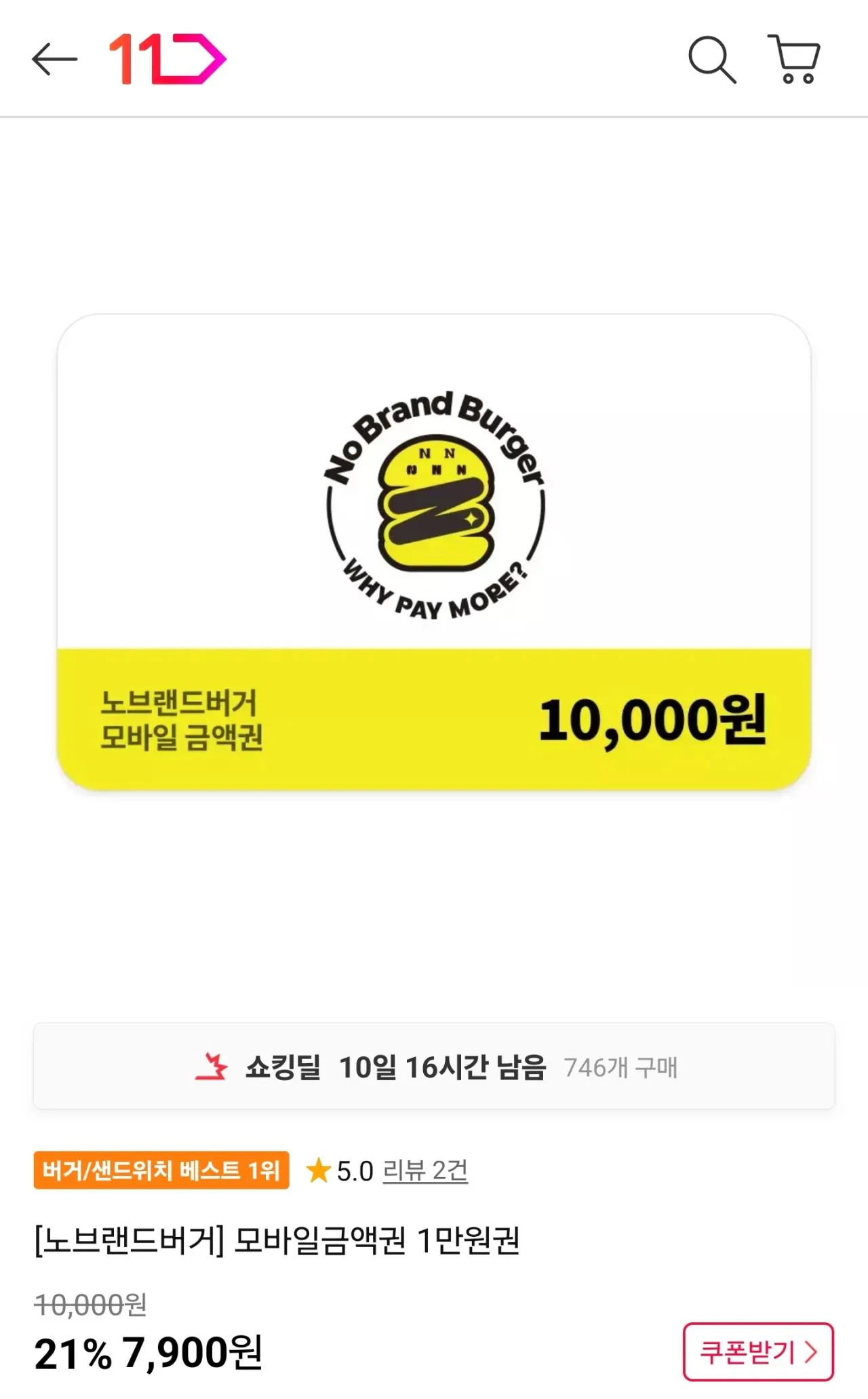The width and height of the screenshot is (868, 1399).
Task: Click the strikethrough 10,000원 original price
Action: [x=92, y=1306]
